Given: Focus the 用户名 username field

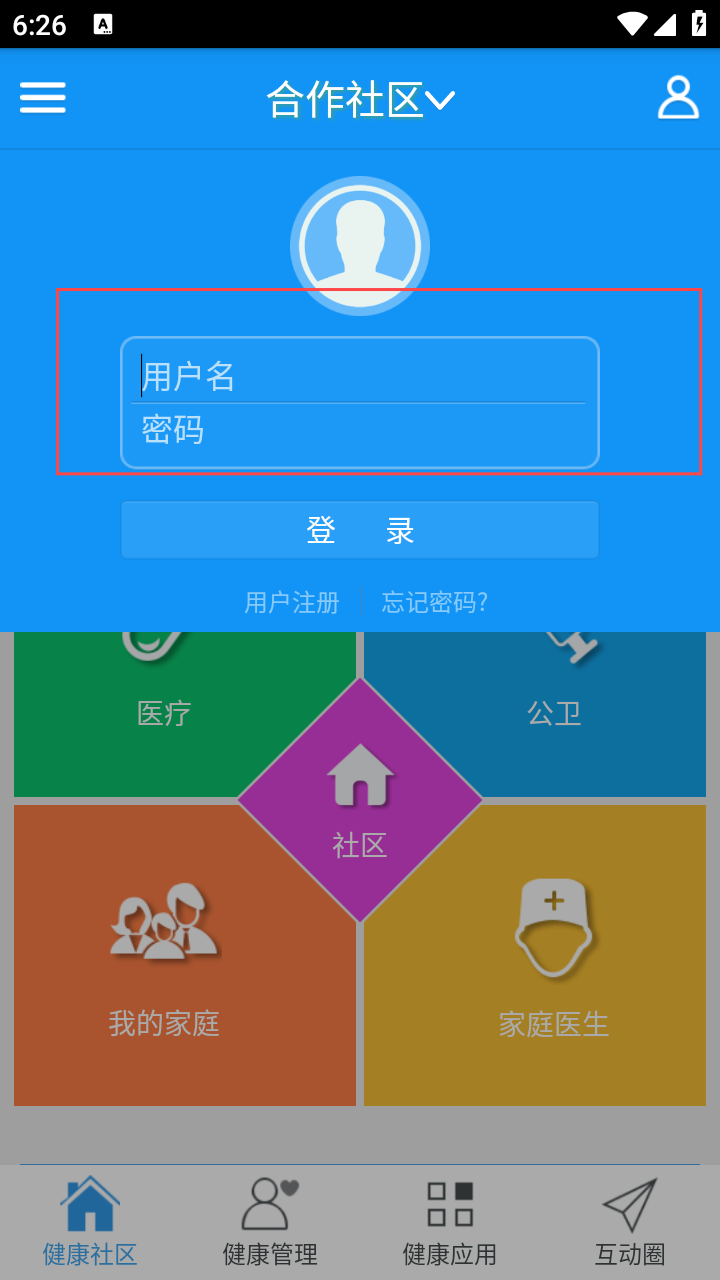Looking at the screenshot, I should pos(360,377).
